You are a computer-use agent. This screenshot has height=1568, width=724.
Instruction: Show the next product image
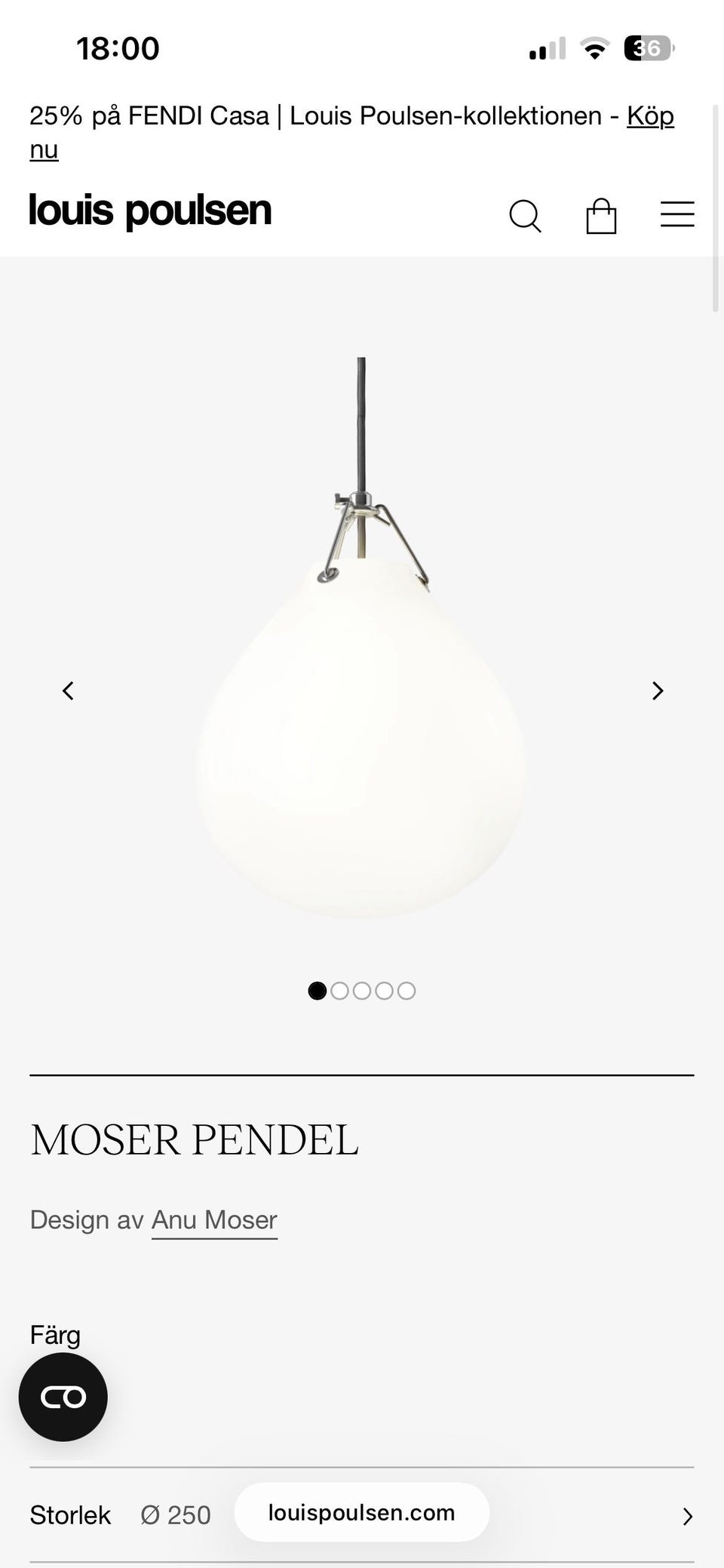[658, 690]
